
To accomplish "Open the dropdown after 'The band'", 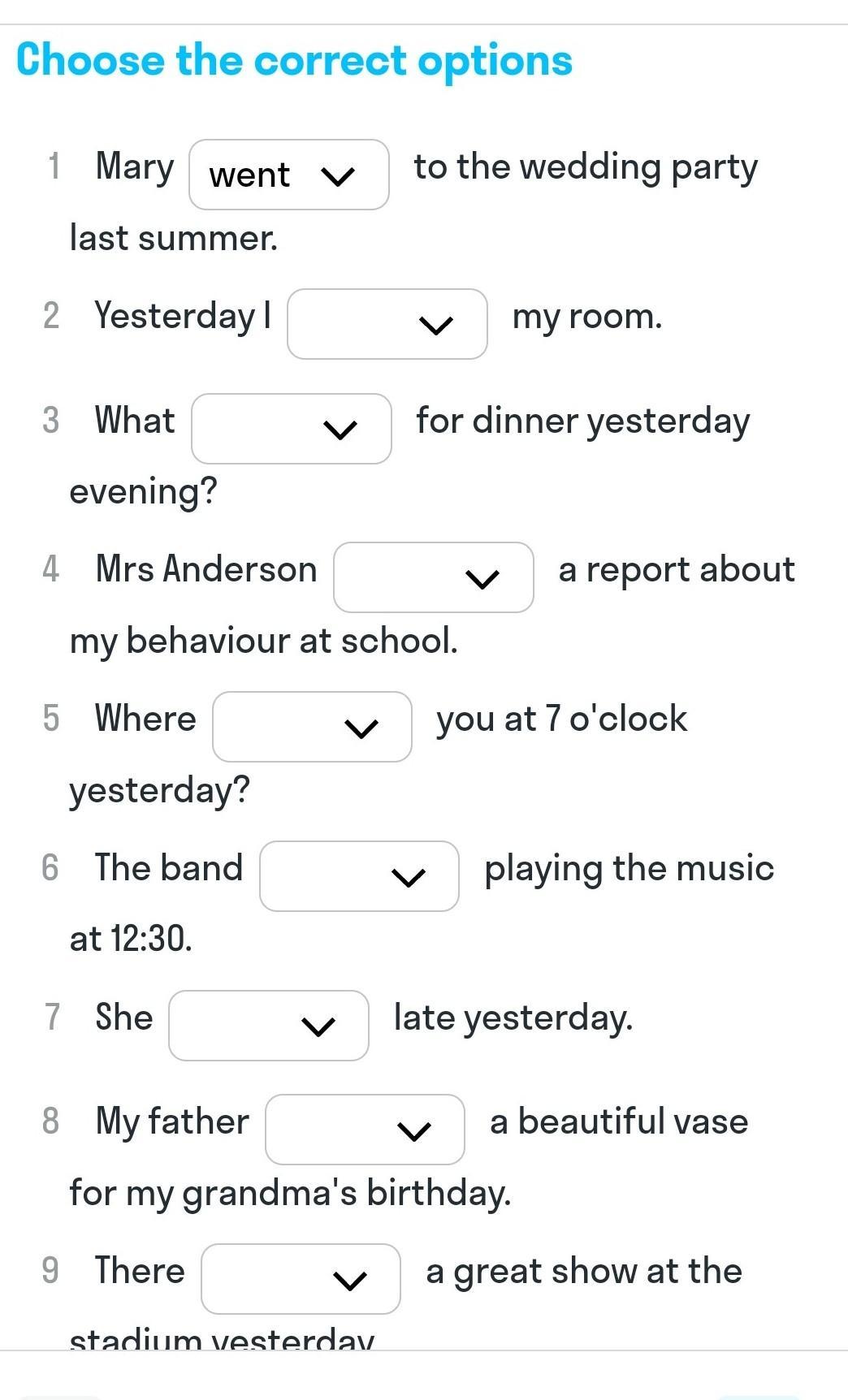I will (359, 876).
